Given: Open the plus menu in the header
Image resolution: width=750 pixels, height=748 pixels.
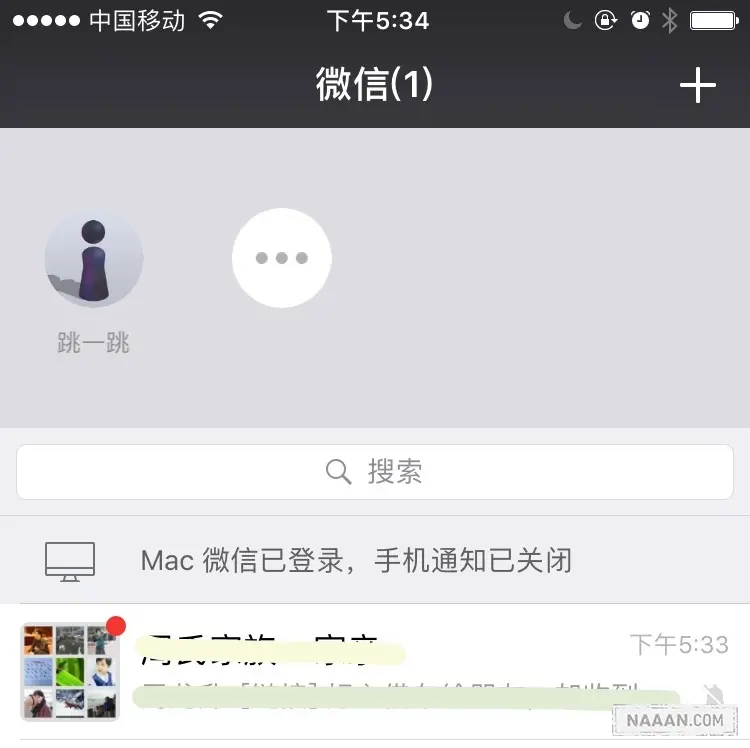Looking at the screenshot, I should point(697,86).
